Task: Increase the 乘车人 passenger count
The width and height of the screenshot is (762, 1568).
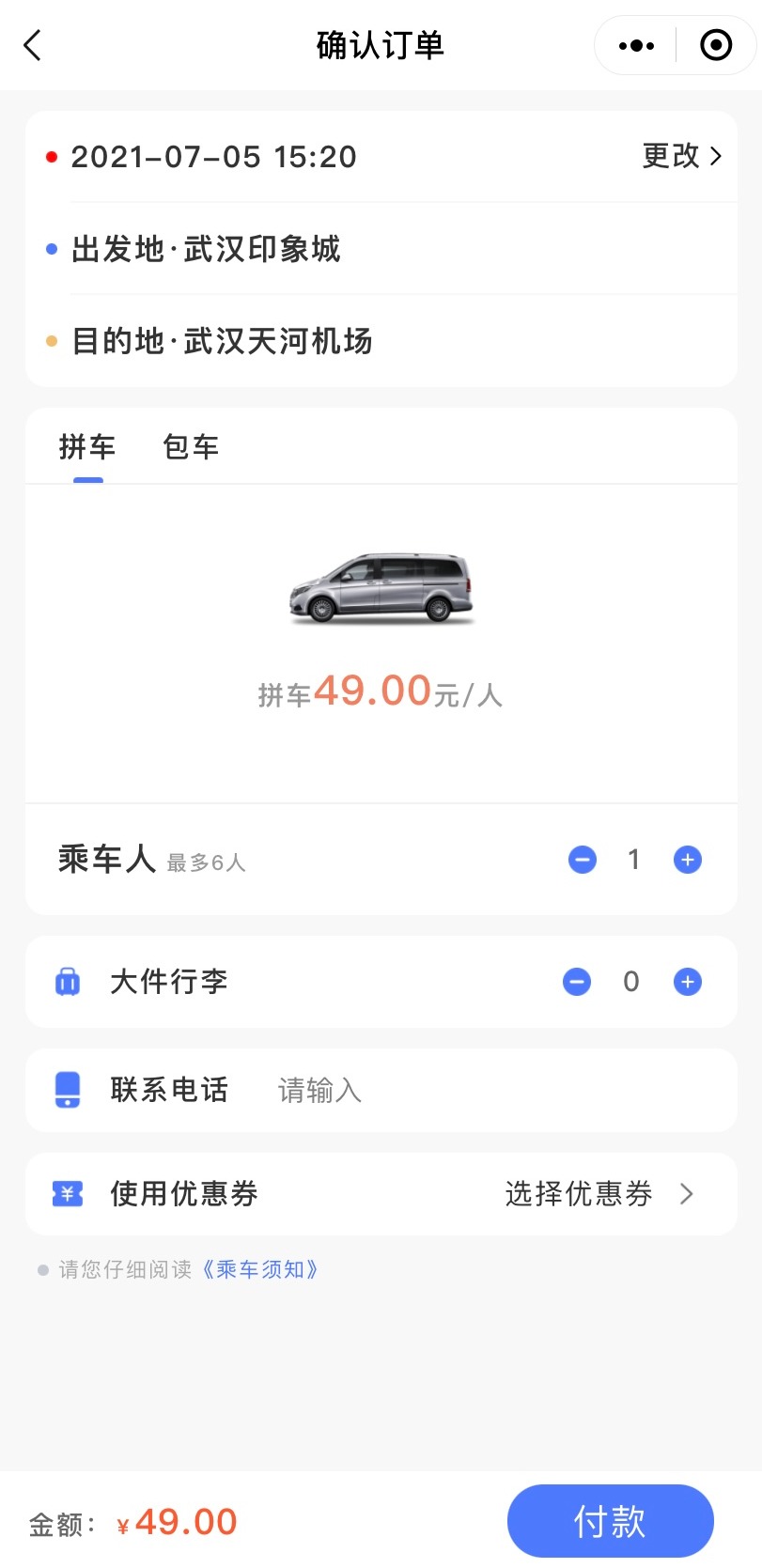Action: pyautogui.click(x=688, y=860)
